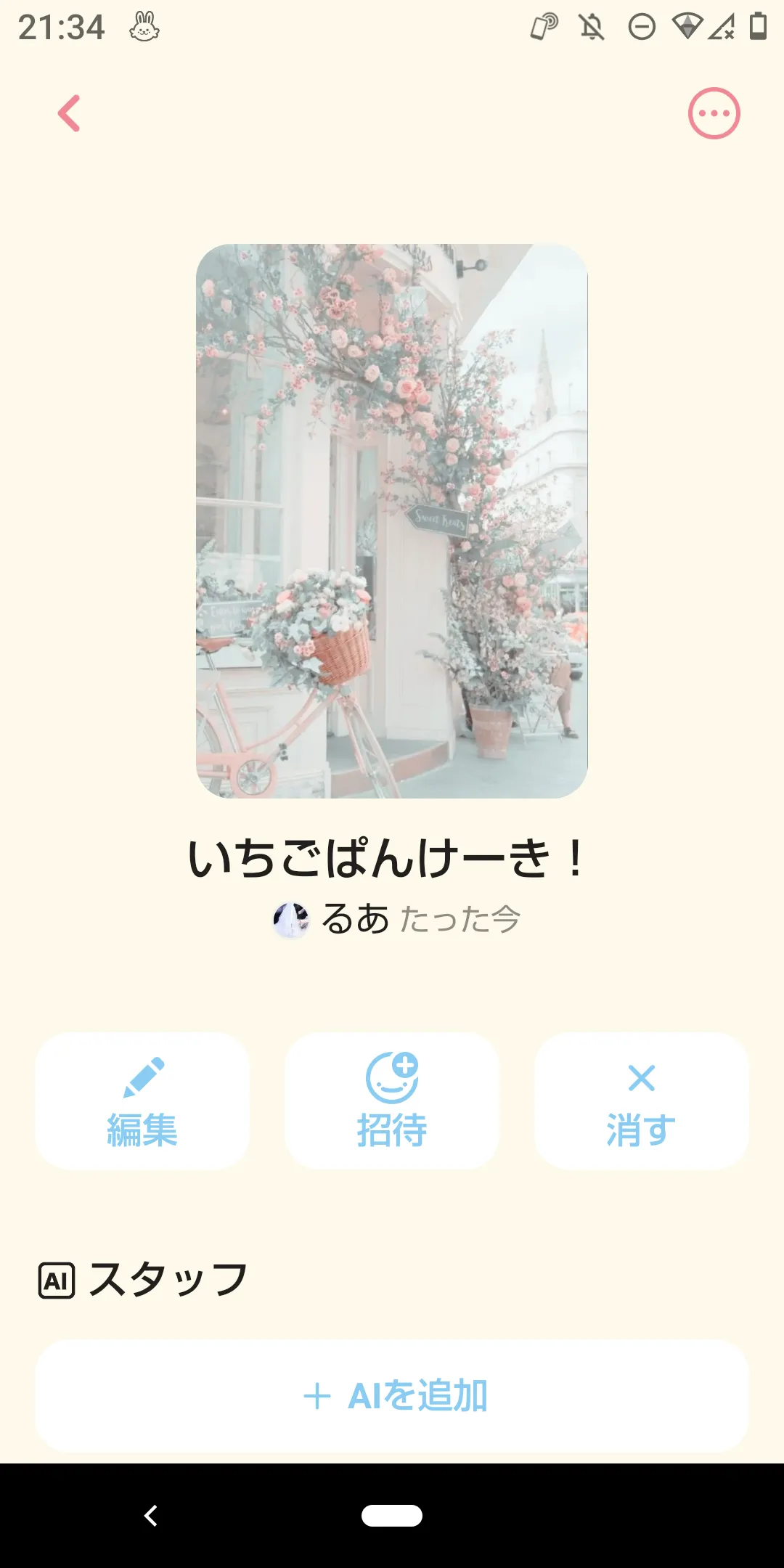Invite someone with 招待 button
This screenshot has width=784, height=1568.
[392, 1101]
